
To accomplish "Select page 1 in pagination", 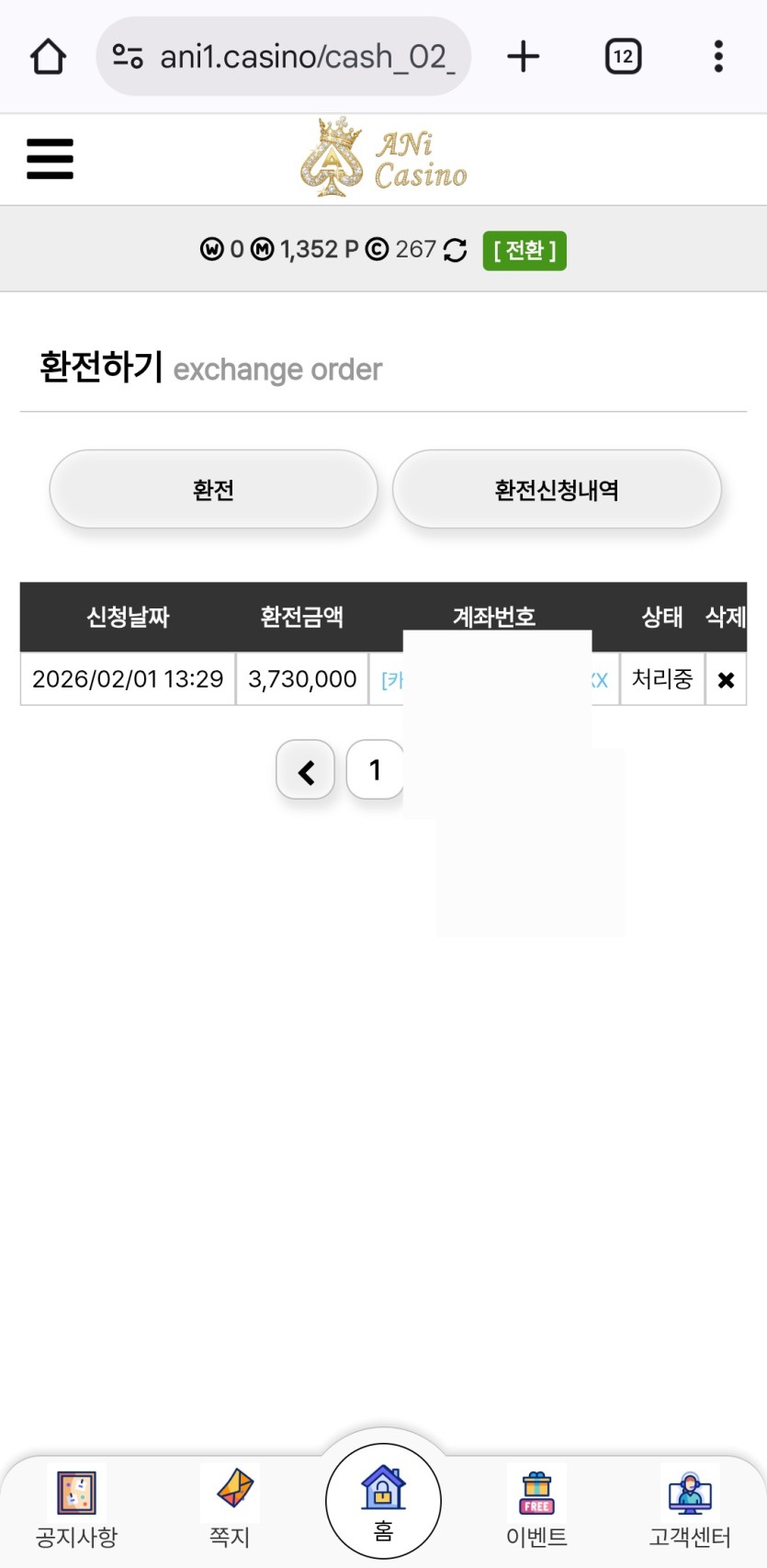I will tap(374, 770).
